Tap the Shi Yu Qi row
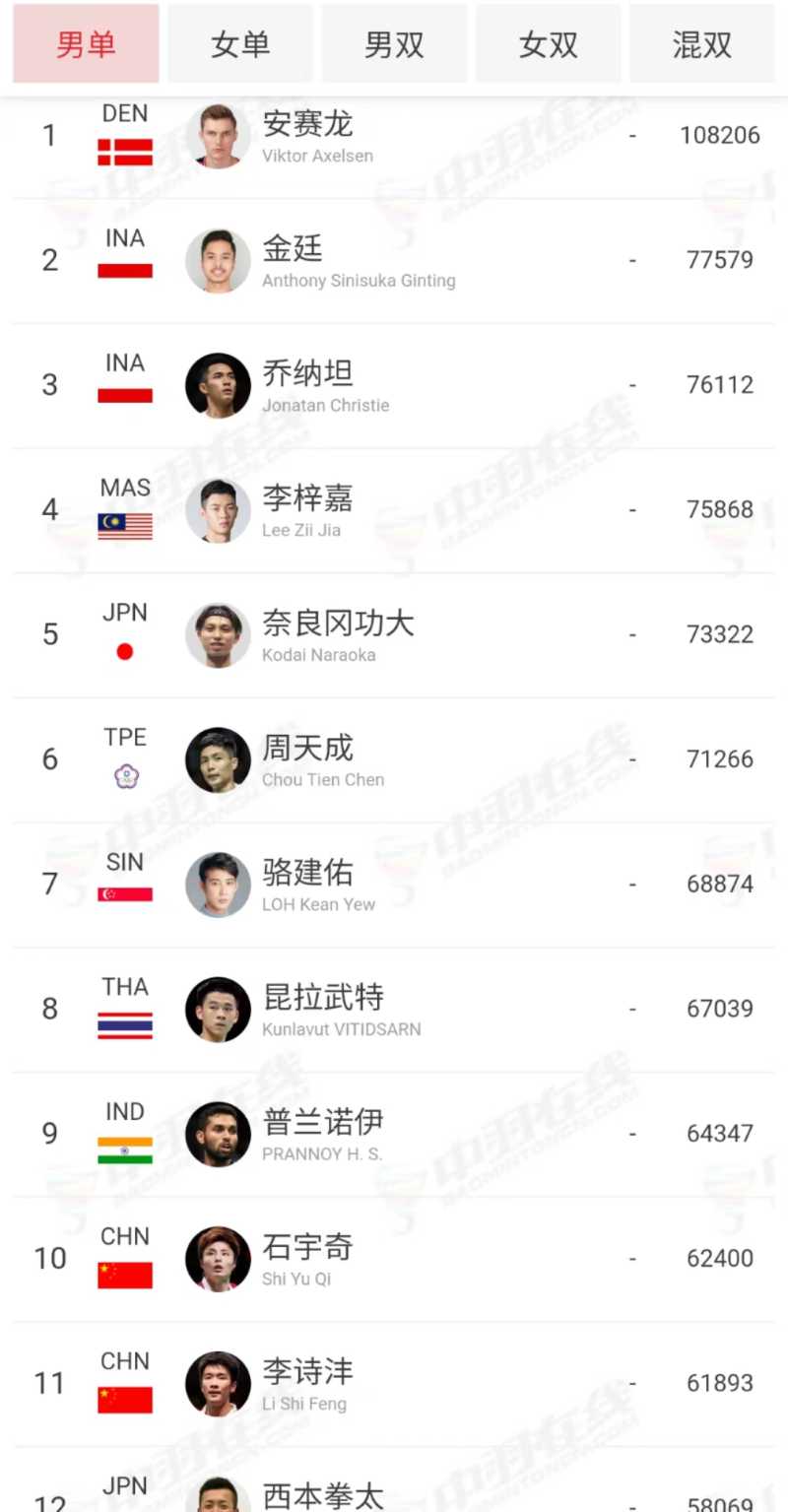 click(394, 1259)
